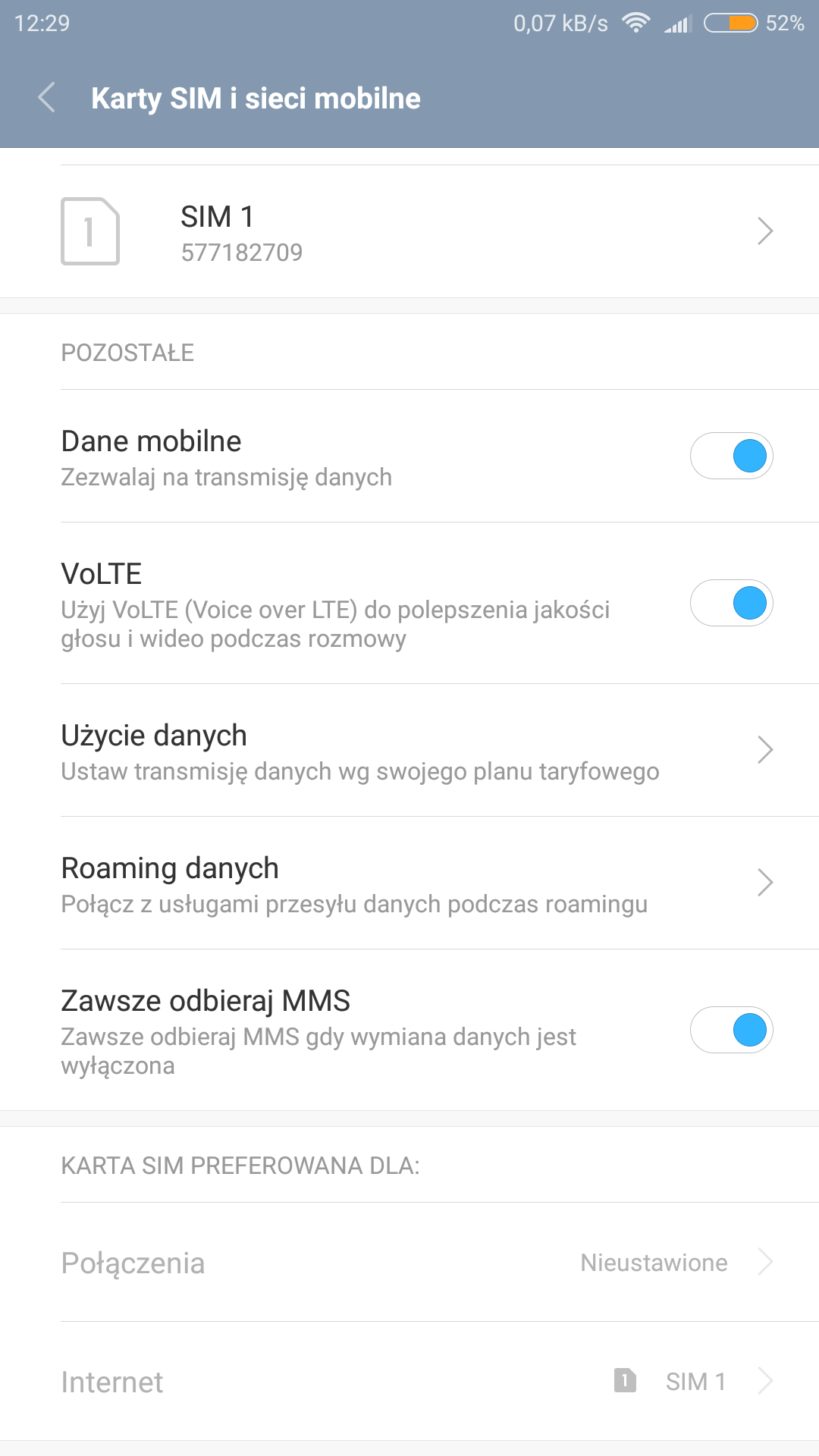Select preferred SIM for Połączenia
This screenshot has width=819, height=1456.
(409, 1263)
